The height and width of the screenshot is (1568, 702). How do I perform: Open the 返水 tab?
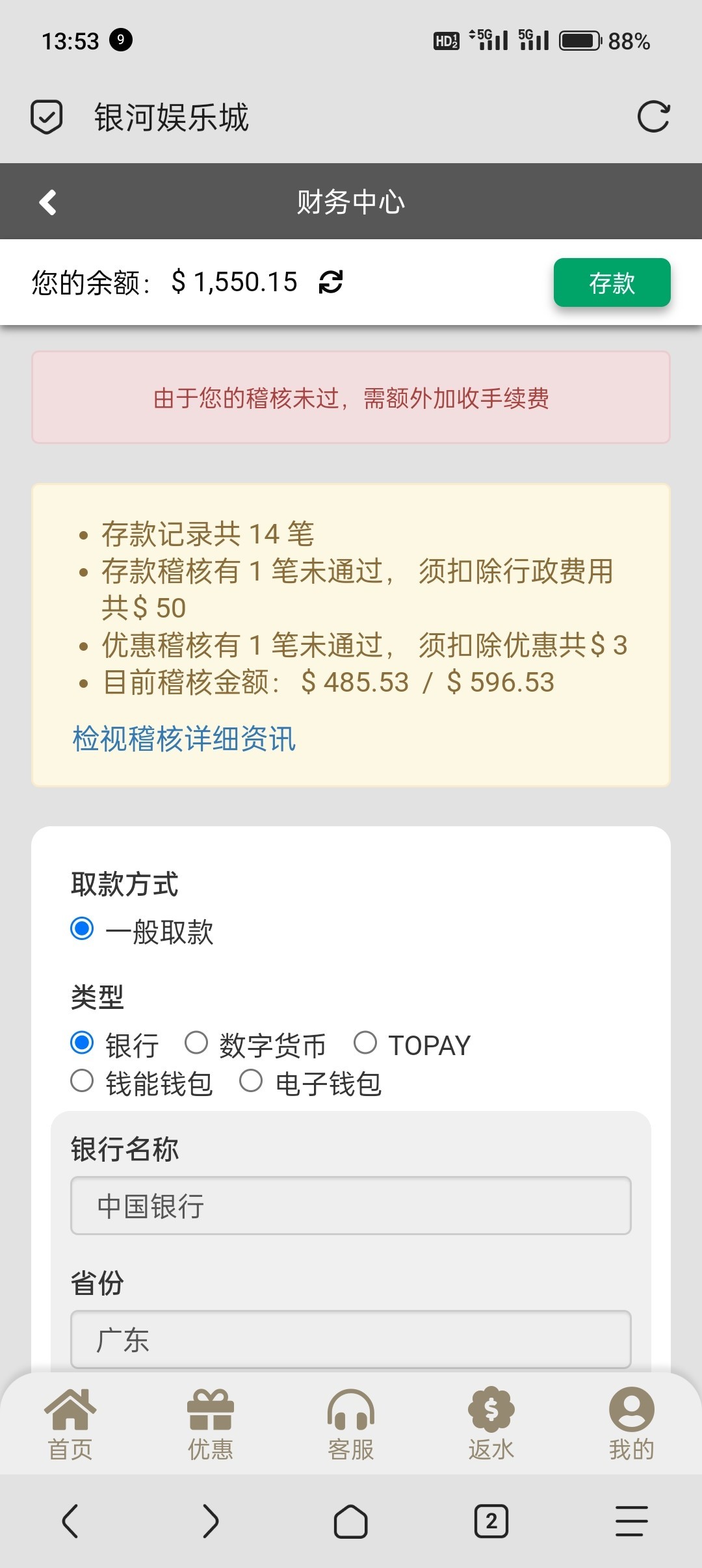(491, 1424)
